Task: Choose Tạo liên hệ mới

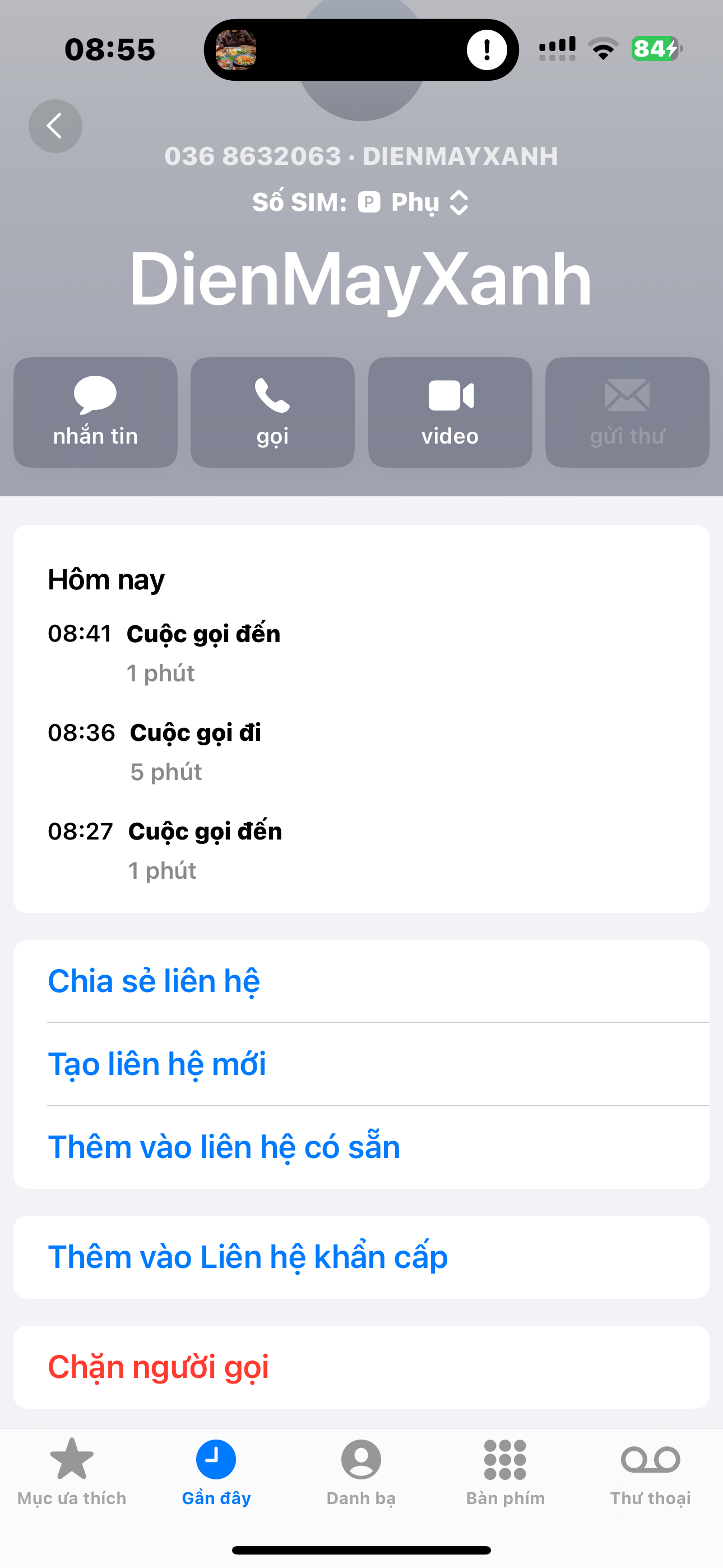Action: tap(157, 1064)
